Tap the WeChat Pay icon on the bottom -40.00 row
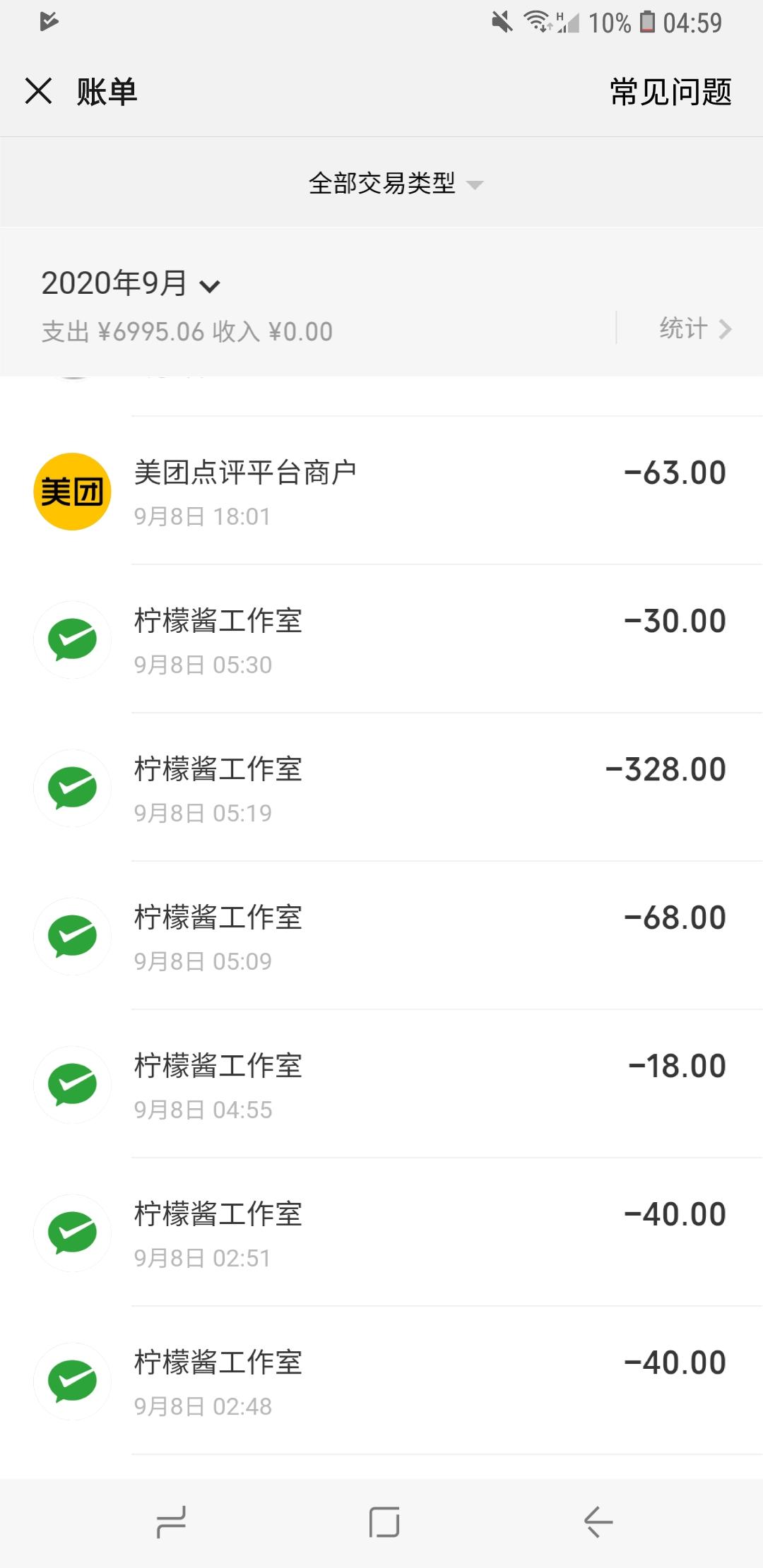 [x=71, y=1381]
